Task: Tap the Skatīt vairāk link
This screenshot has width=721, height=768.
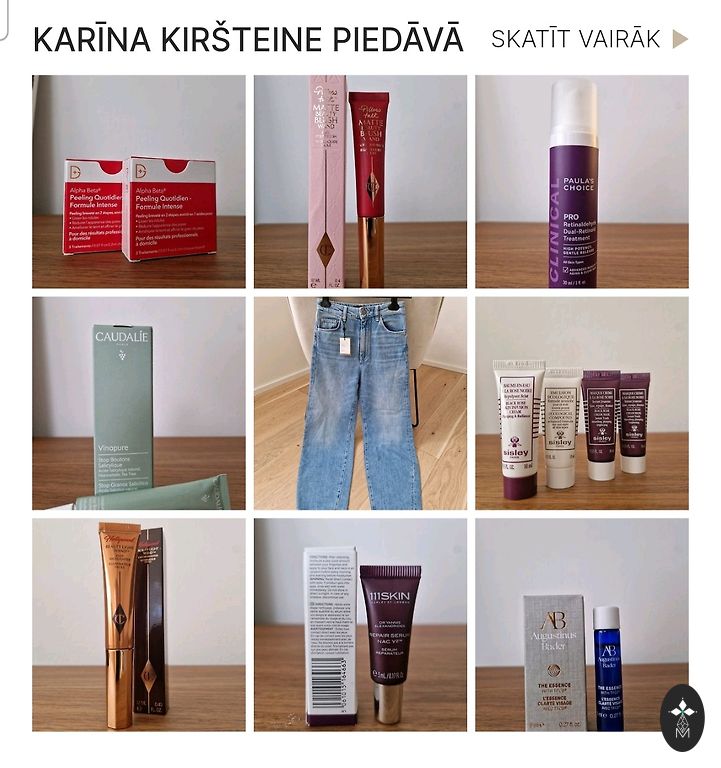Action: click(588, 39)
